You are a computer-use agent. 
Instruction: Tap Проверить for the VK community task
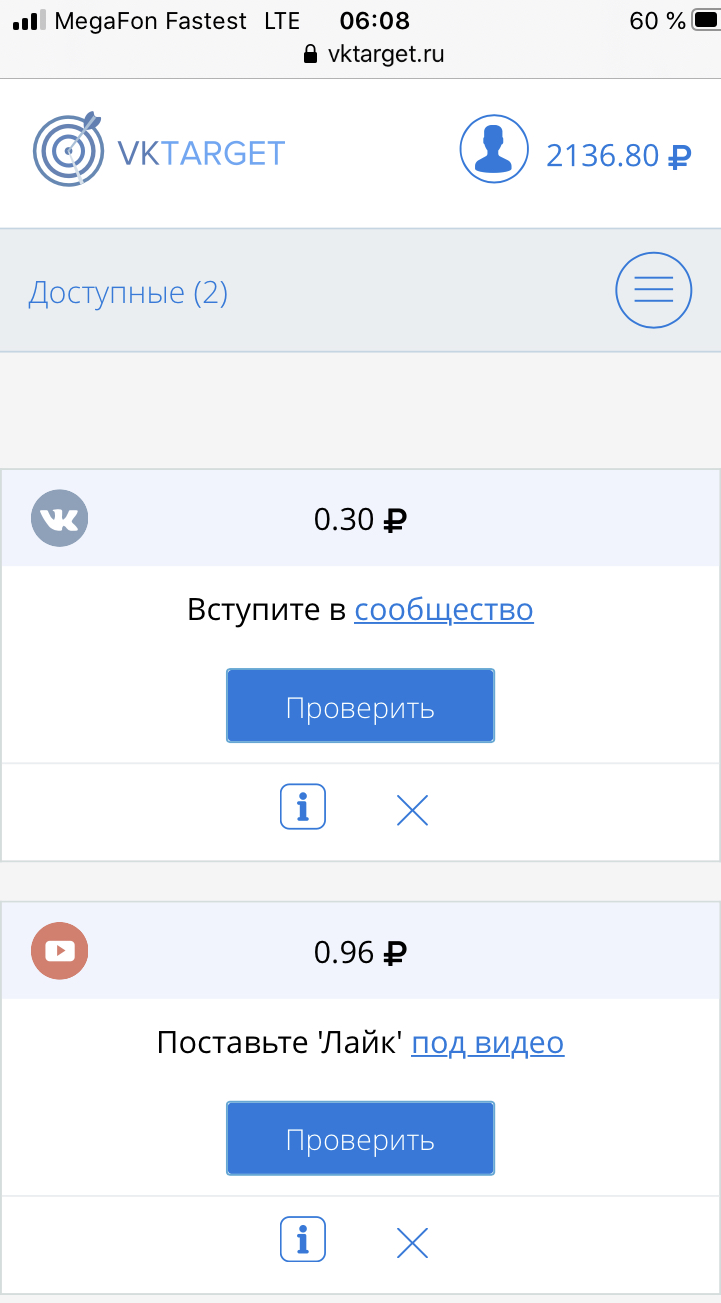tap(360, 706)
